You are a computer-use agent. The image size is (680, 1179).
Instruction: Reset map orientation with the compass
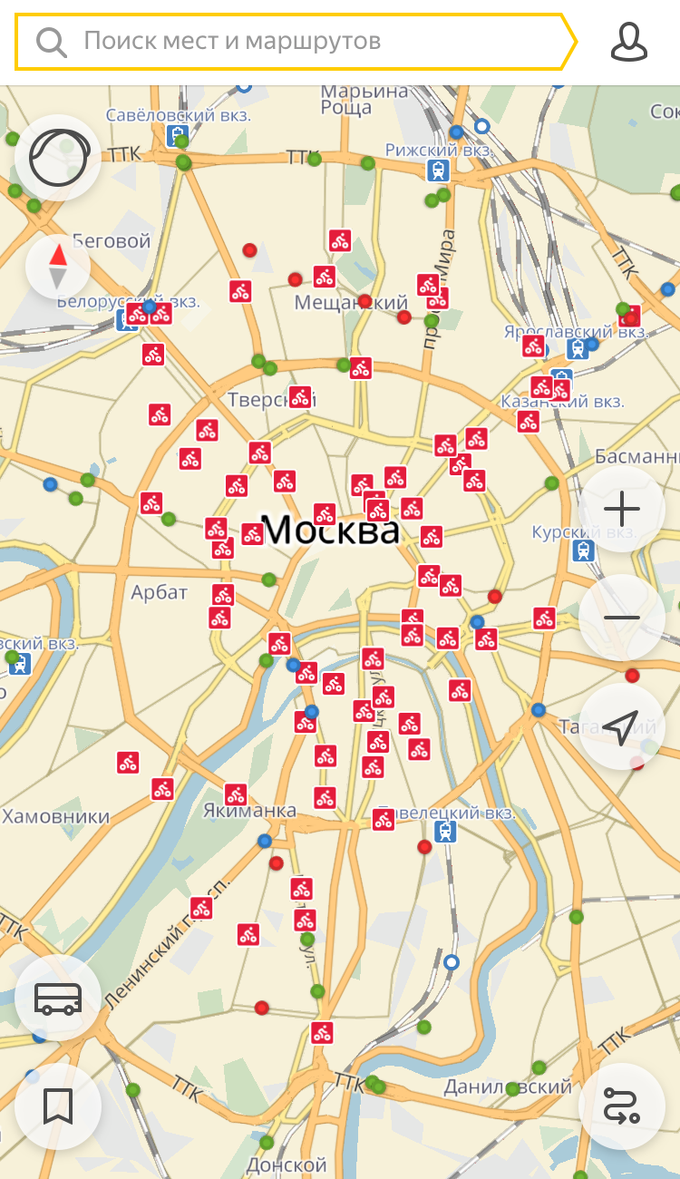[x=58, y=267]
